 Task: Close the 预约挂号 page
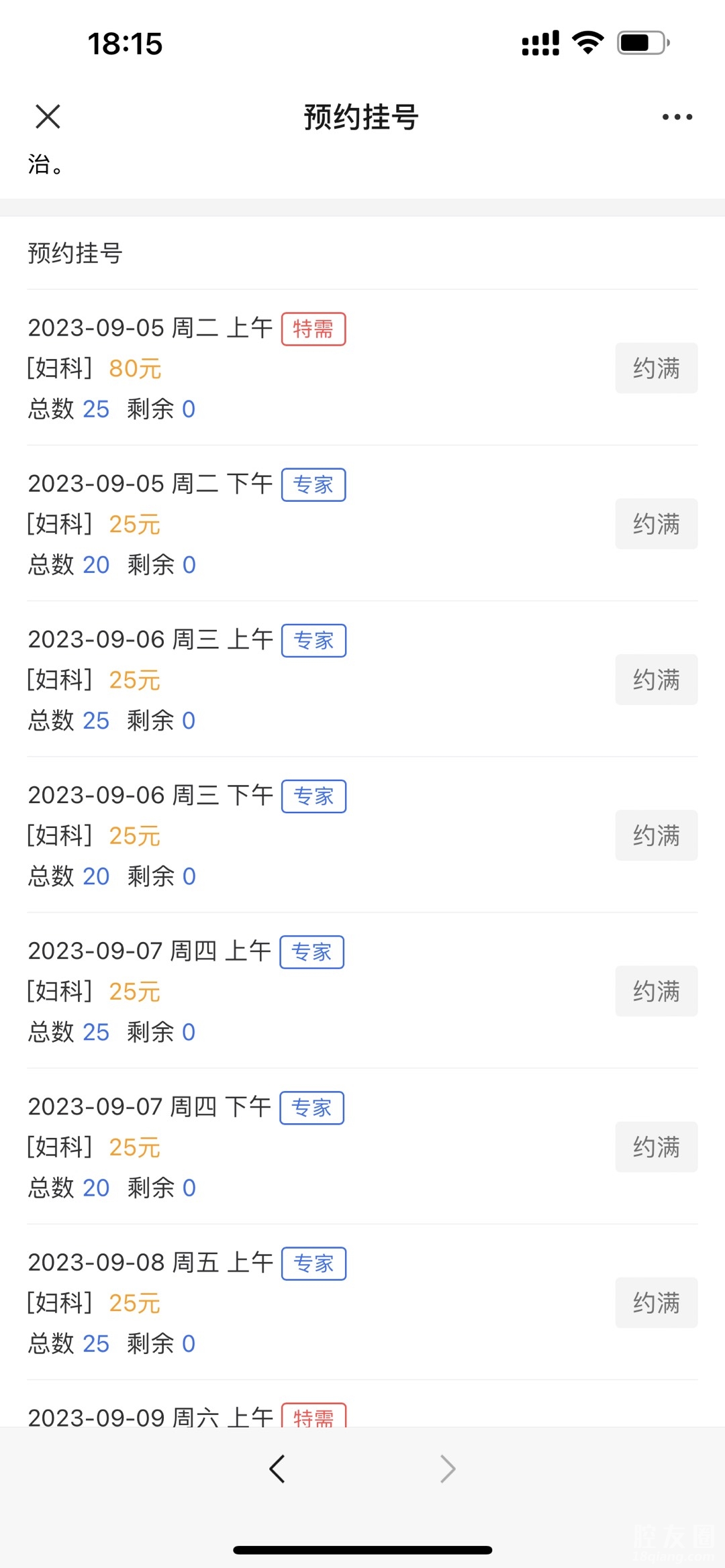point(48,116)
